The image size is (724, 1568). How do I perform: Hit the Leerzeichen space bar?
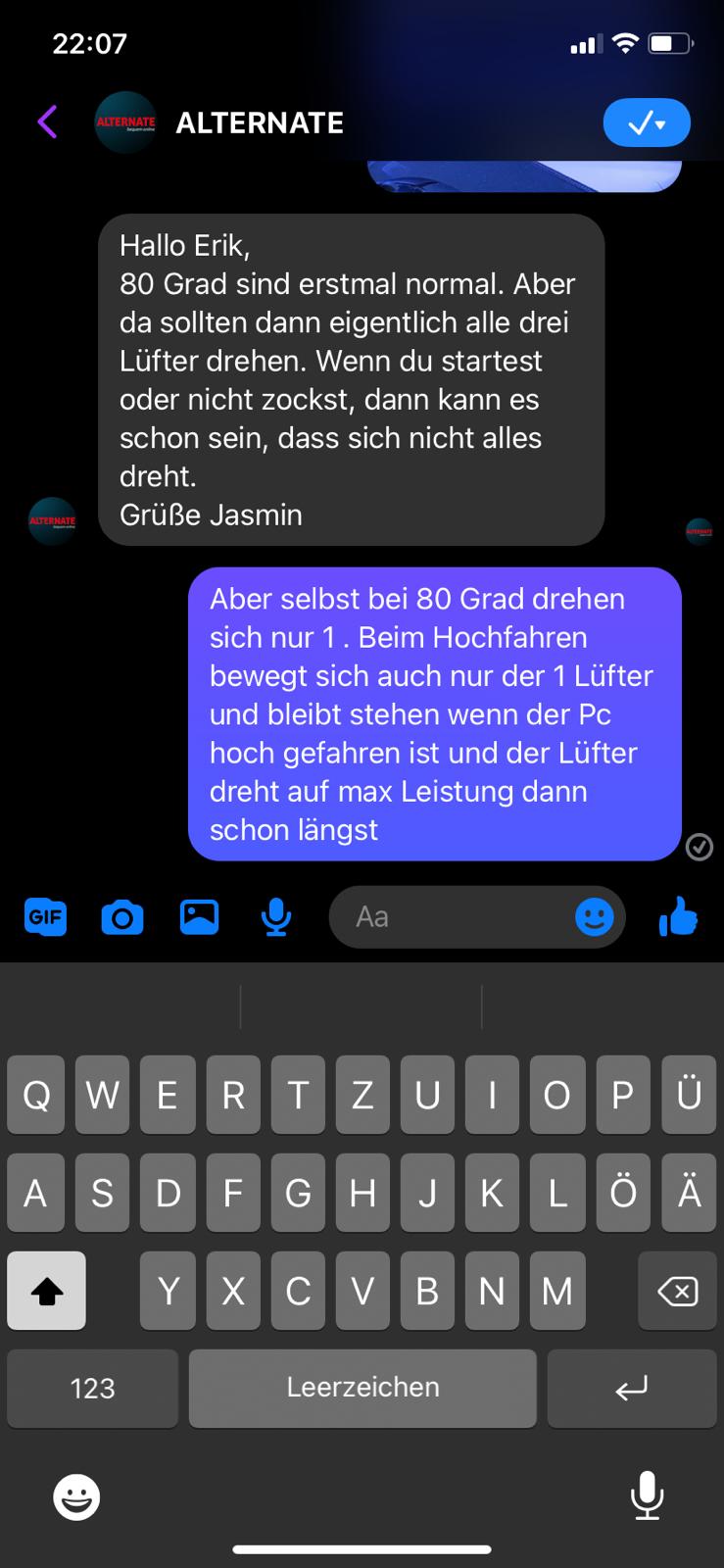point(362,1388)
